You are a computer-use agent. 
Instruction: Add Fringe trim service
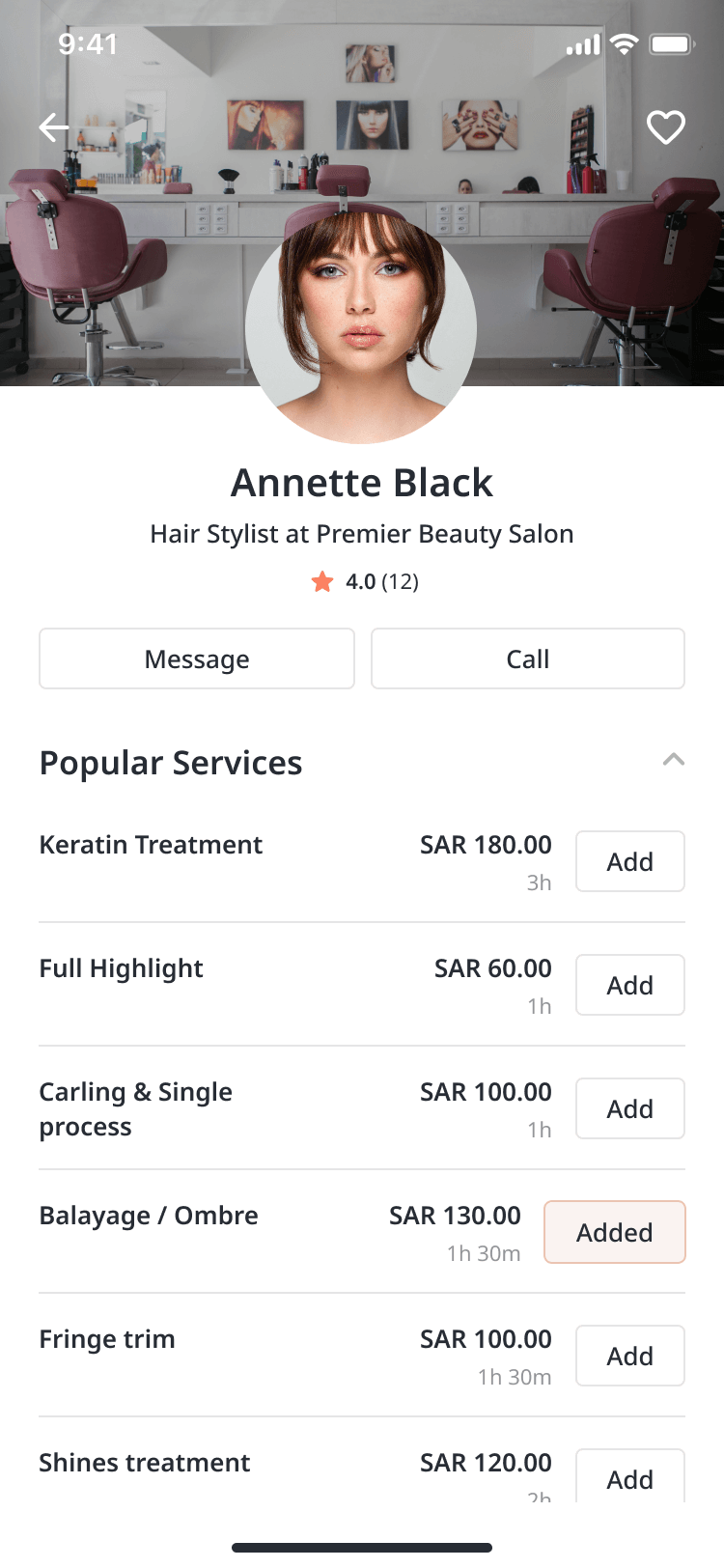pos(630,1356)
